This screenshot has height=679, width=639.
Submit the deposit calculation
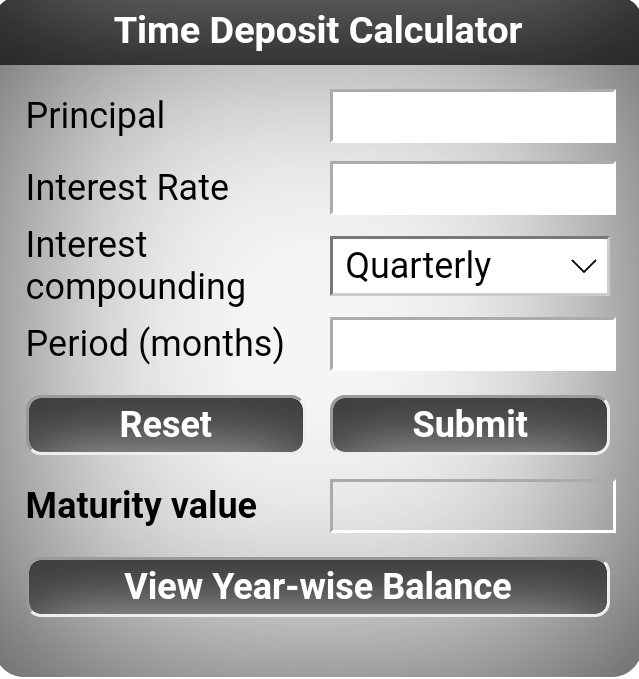coord(469,425)
